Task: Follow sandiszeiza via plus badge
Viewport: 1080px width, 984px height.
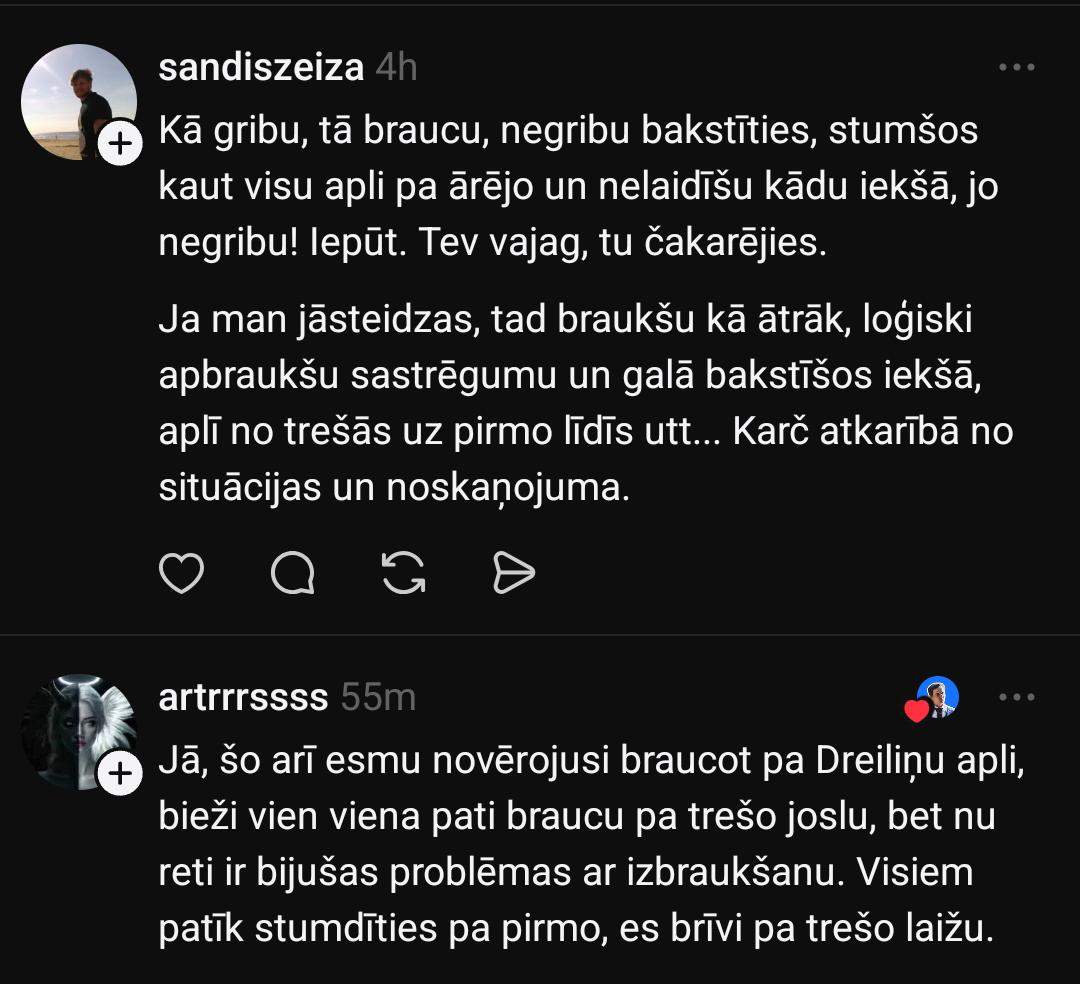Action: pos(120,145)
